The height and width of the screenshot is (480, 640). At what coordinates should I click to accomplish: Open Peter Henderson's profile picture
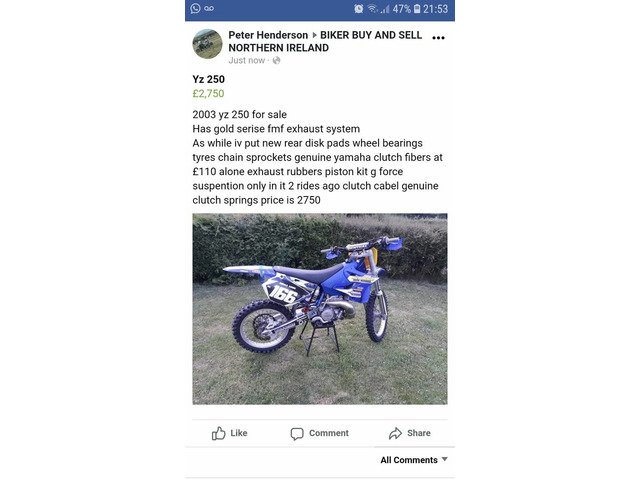pos(208,44)
